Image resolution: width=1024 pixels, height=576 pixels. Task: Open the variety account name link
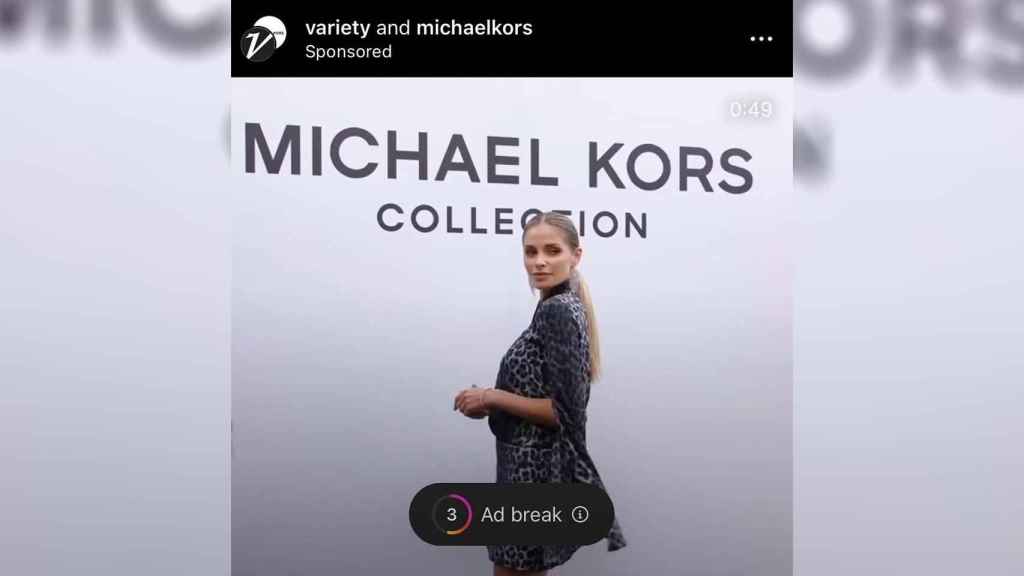point(337,28)
